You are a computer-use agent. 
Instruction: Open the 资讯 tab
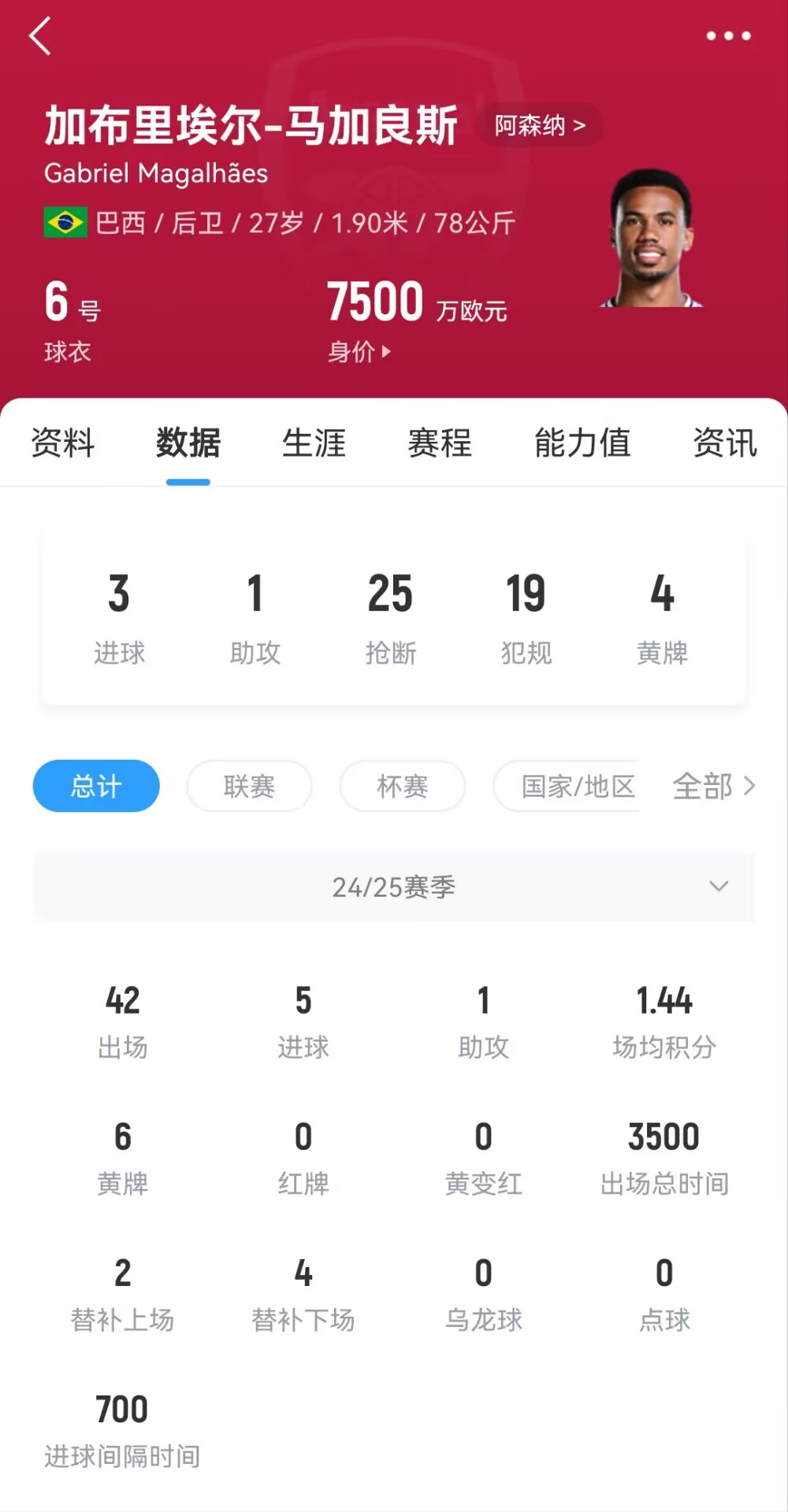click(x=725, y=443)
